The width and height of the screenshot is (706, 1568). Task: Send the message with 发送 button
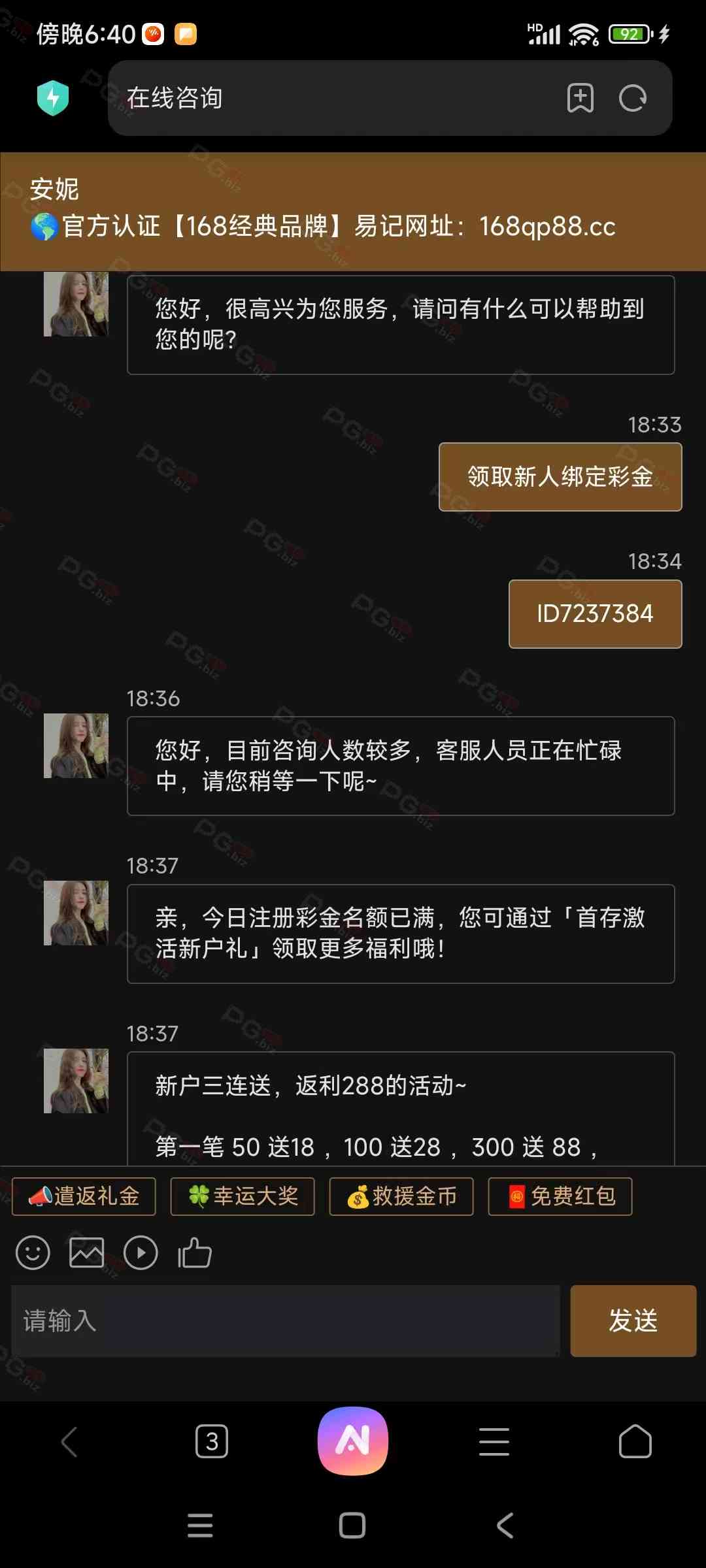coord(633,1320)
